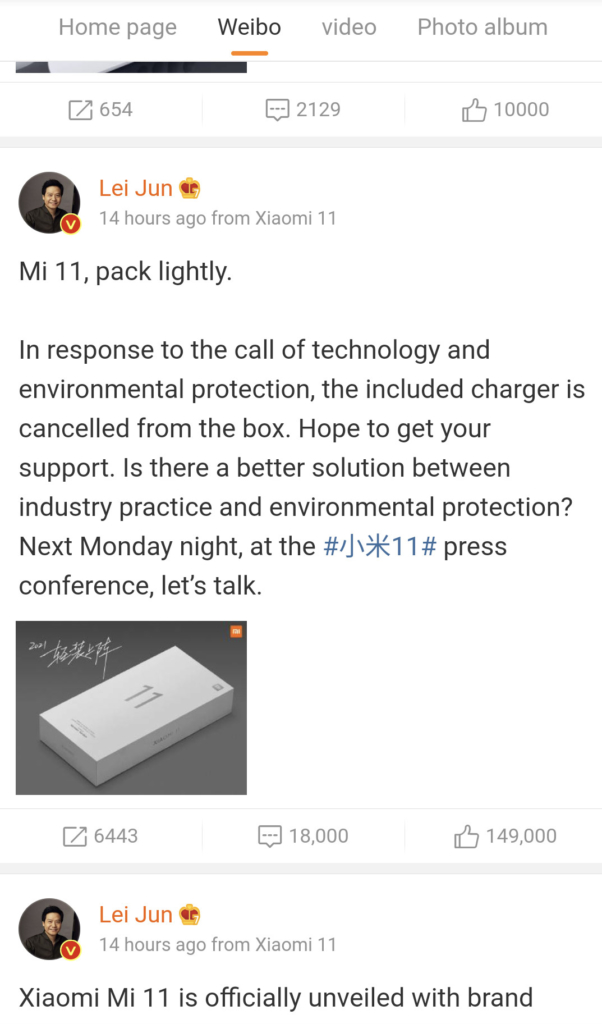
Task: Tap Lei Jun's name on the officially unveiled post
Action: tap(136, 914)
